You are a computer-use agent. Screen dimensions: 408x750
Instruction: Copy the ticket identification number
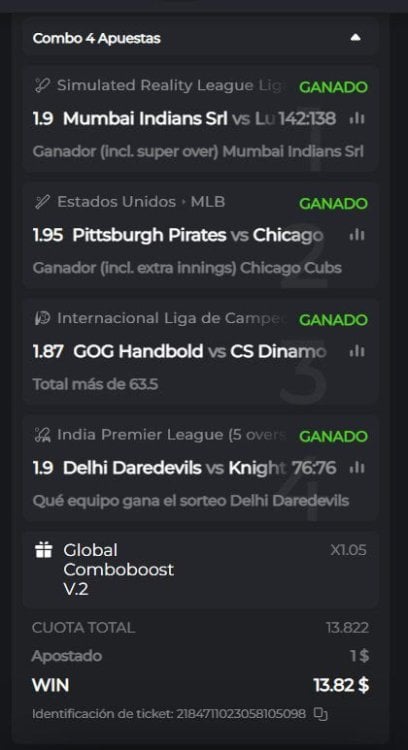pos(320,714)
